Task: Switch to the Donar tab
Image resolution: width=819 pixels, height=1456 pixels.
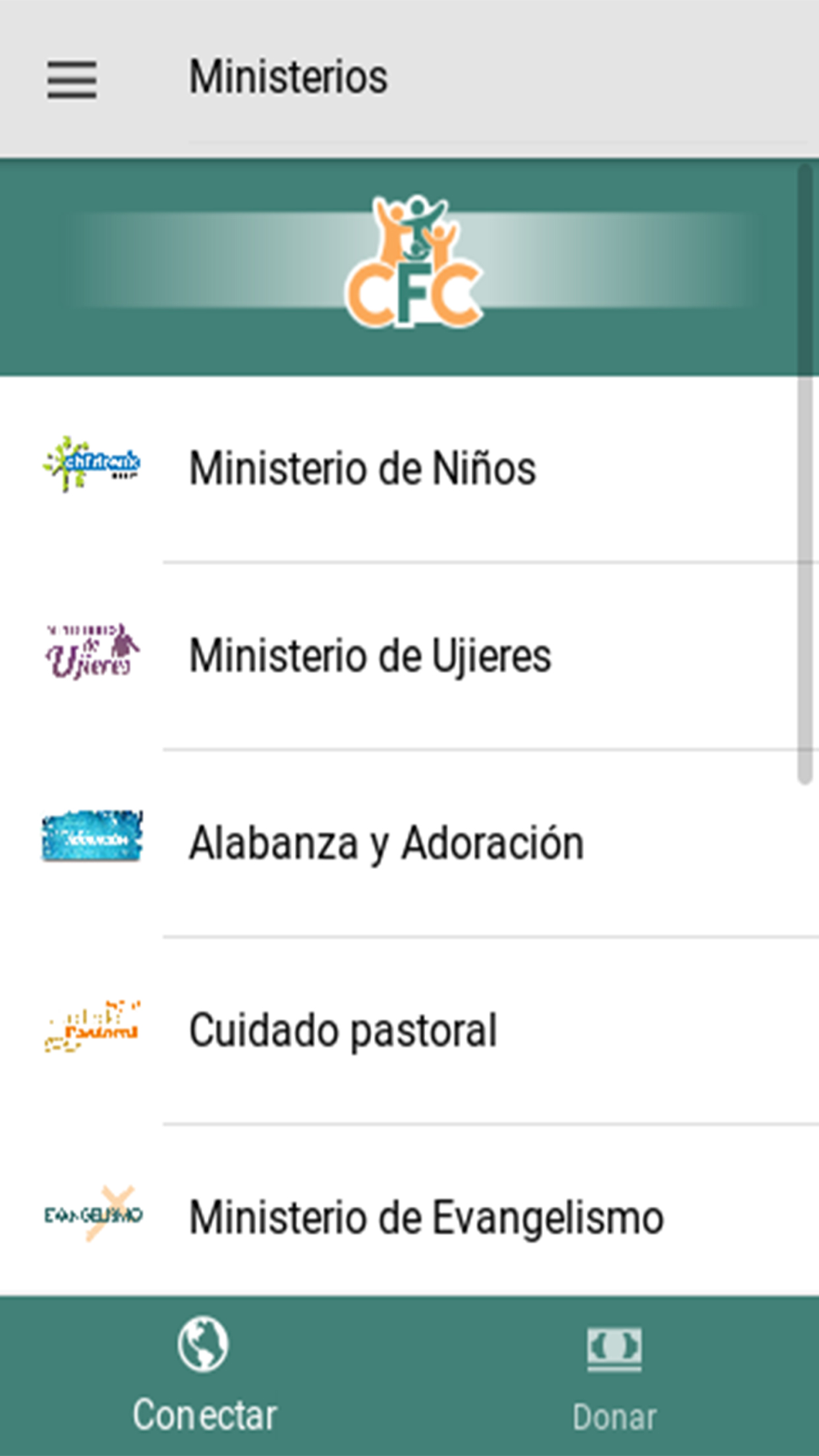Action: click(x=614, y=1376)
